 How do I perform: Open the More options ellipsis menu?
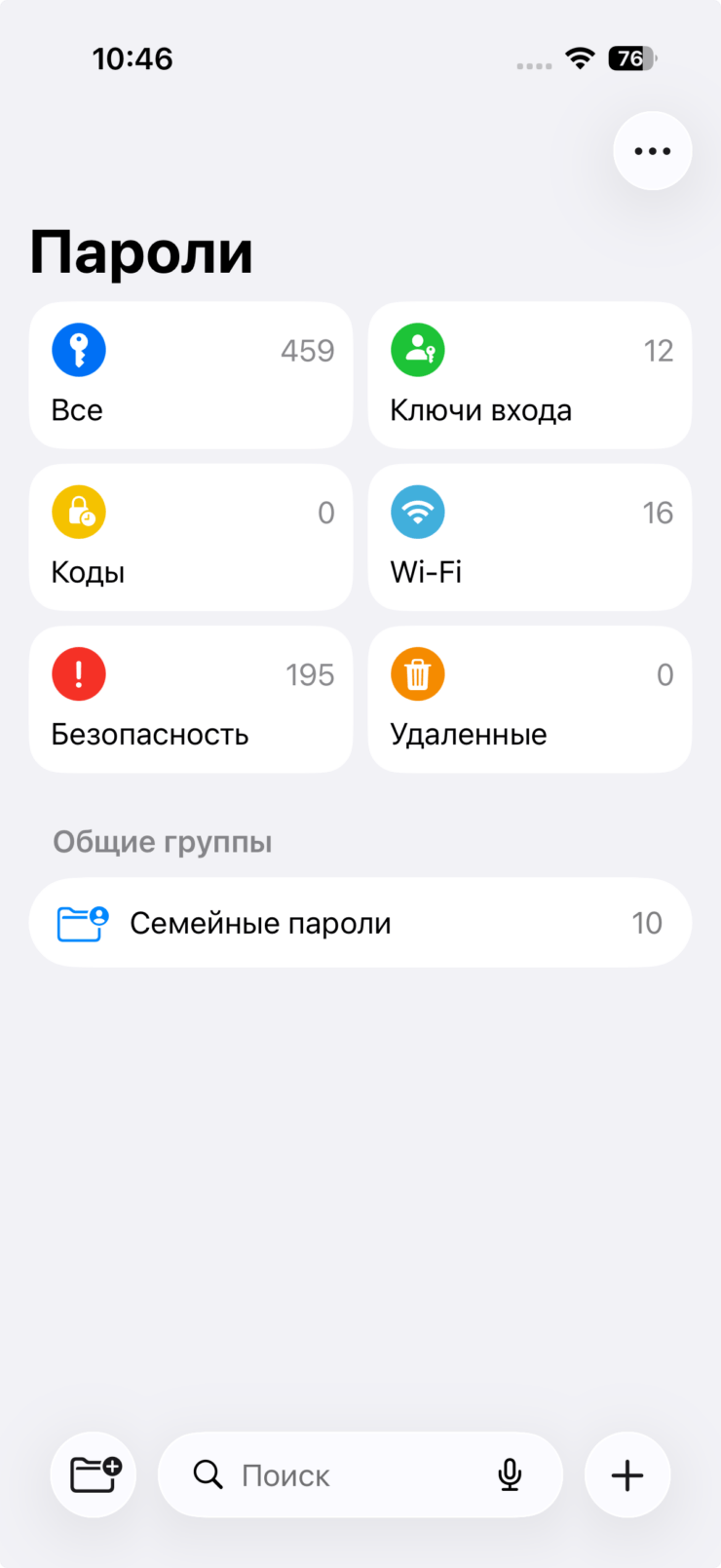coord(652,151)
